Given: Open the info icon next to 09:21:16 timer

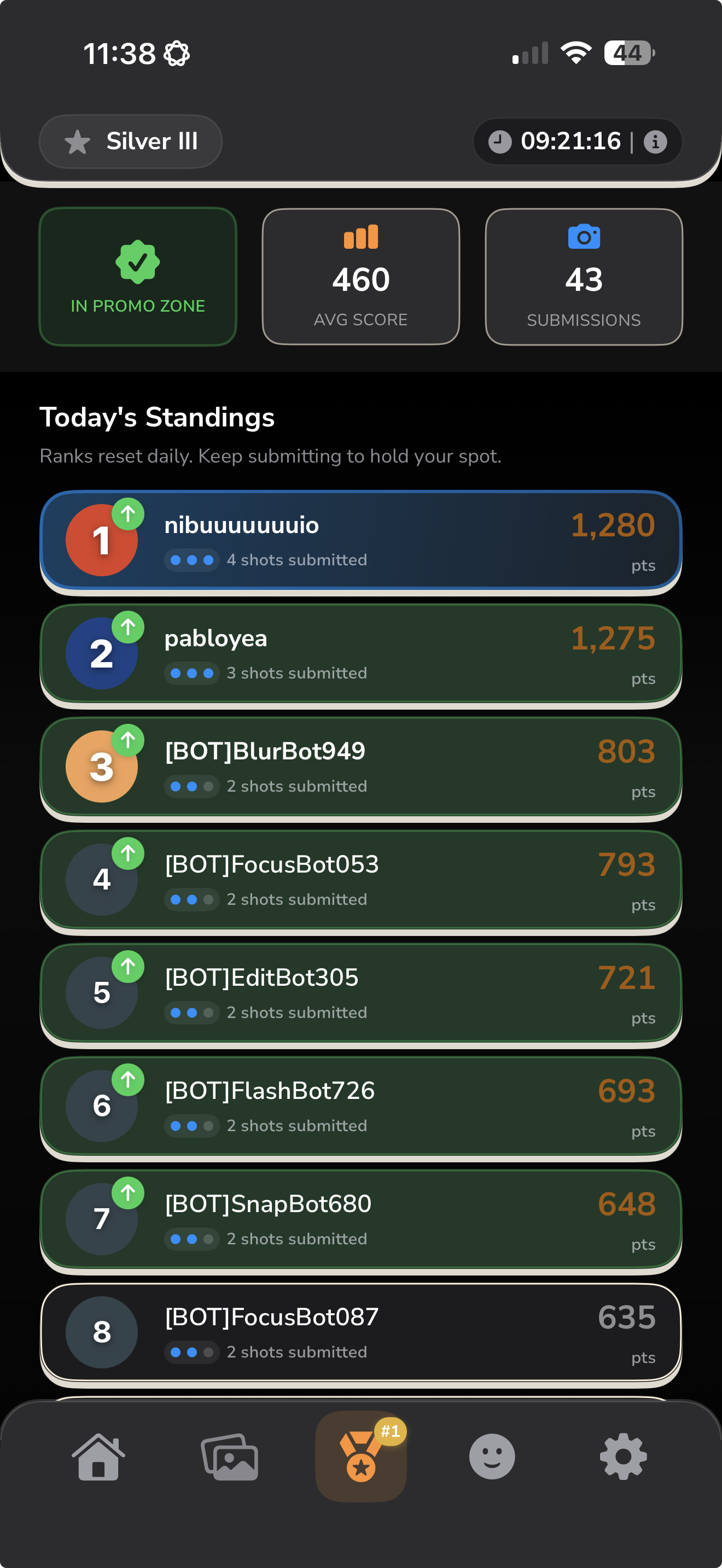Looking at the screenshot, I should [x=656, y=141].
